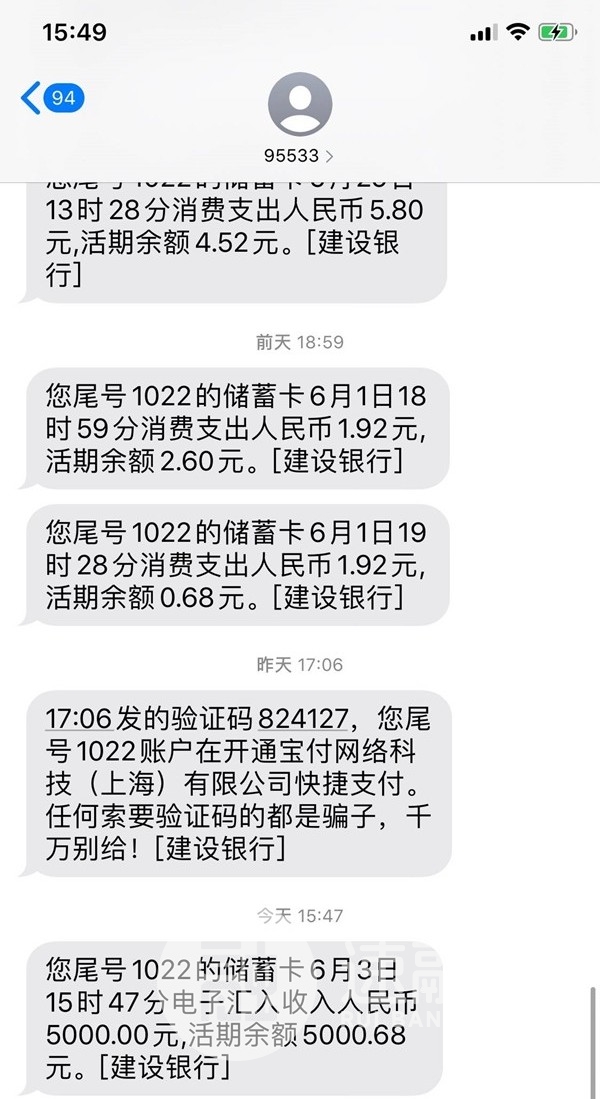Tap the underlined verification code 824127
600x1099 pixels.
pos(304,719)
